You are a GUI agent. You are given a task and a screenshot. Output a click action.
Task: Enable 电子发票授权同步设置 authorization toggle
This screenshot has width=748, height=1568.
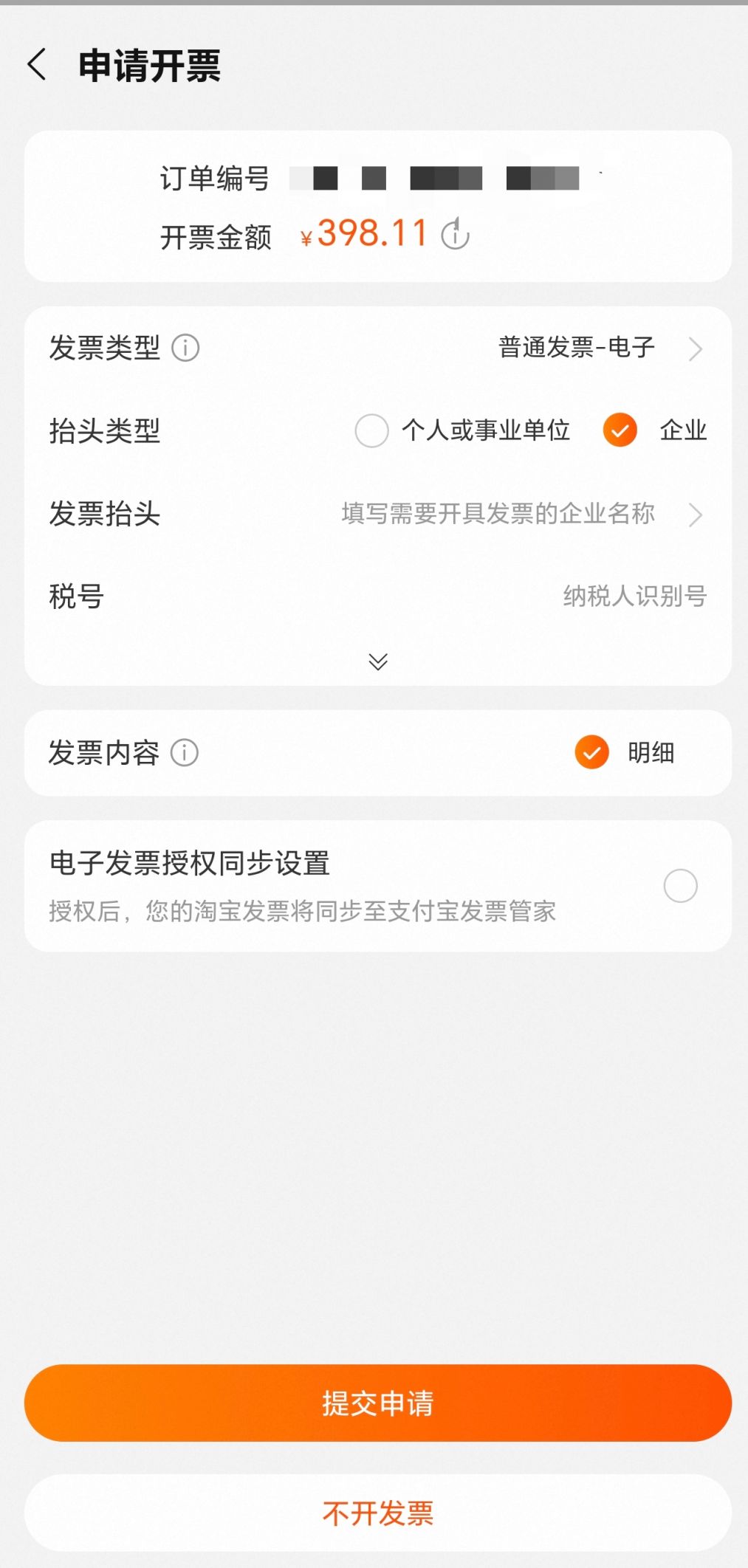tap(680, 886)
